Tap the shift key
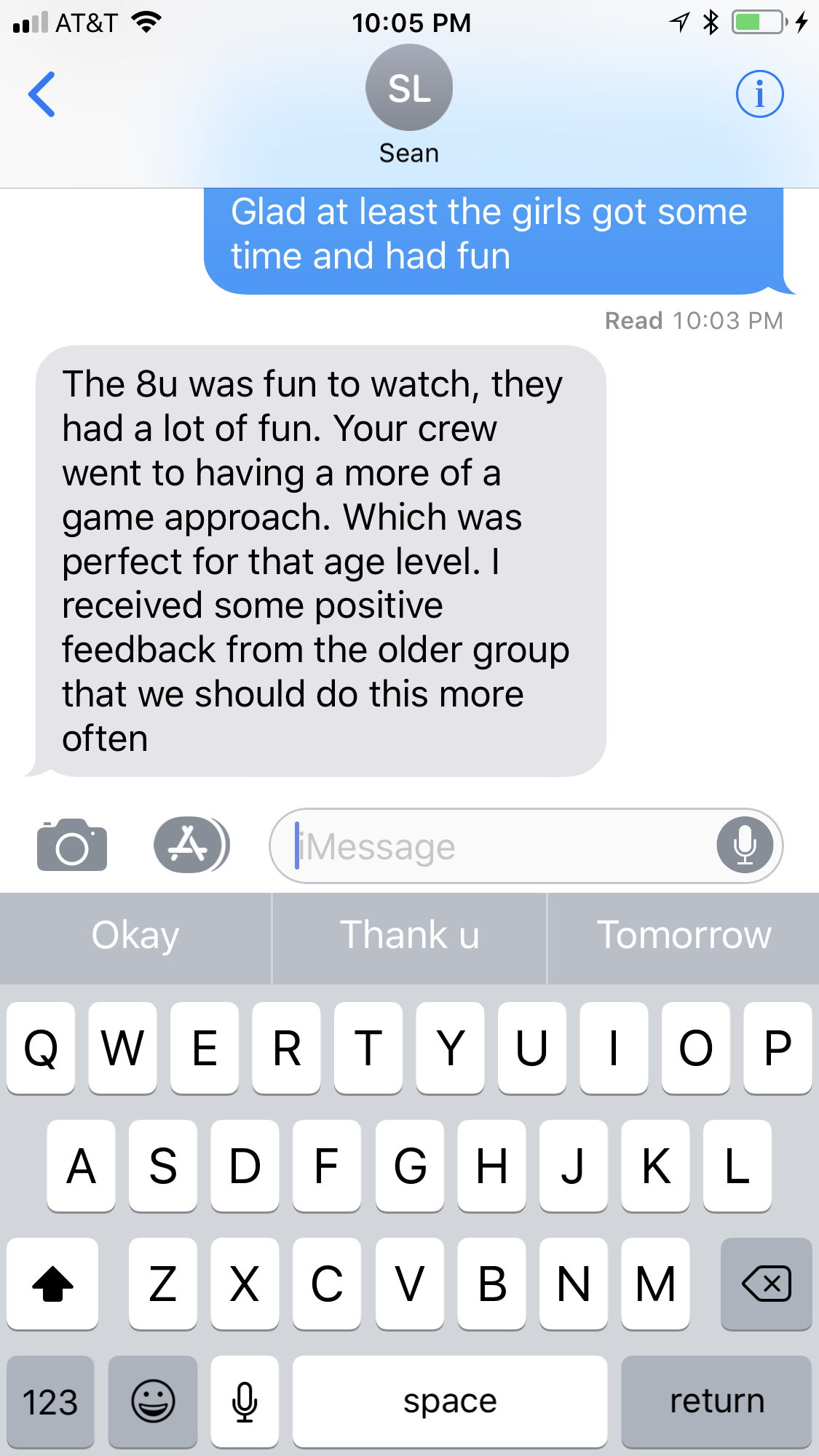Image resolution: width=819 pixels, height=1456 pixels. (x=52, y=1284)
